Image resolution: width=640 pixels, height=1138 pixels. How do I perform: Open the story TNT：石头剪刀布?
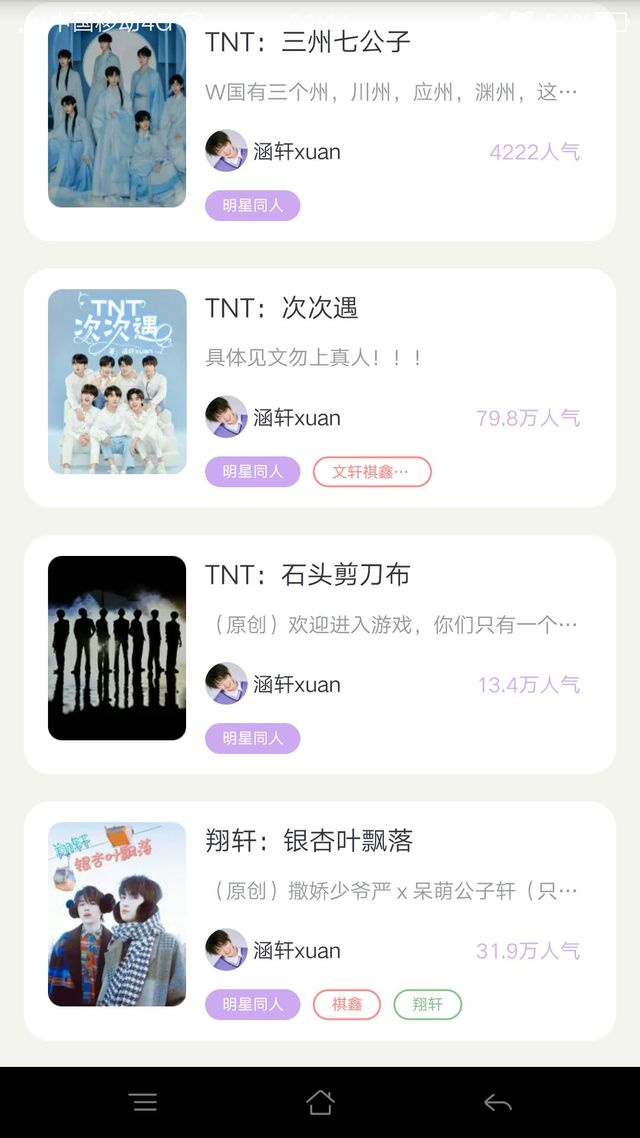pyautogui.click(x=308, y=575)
